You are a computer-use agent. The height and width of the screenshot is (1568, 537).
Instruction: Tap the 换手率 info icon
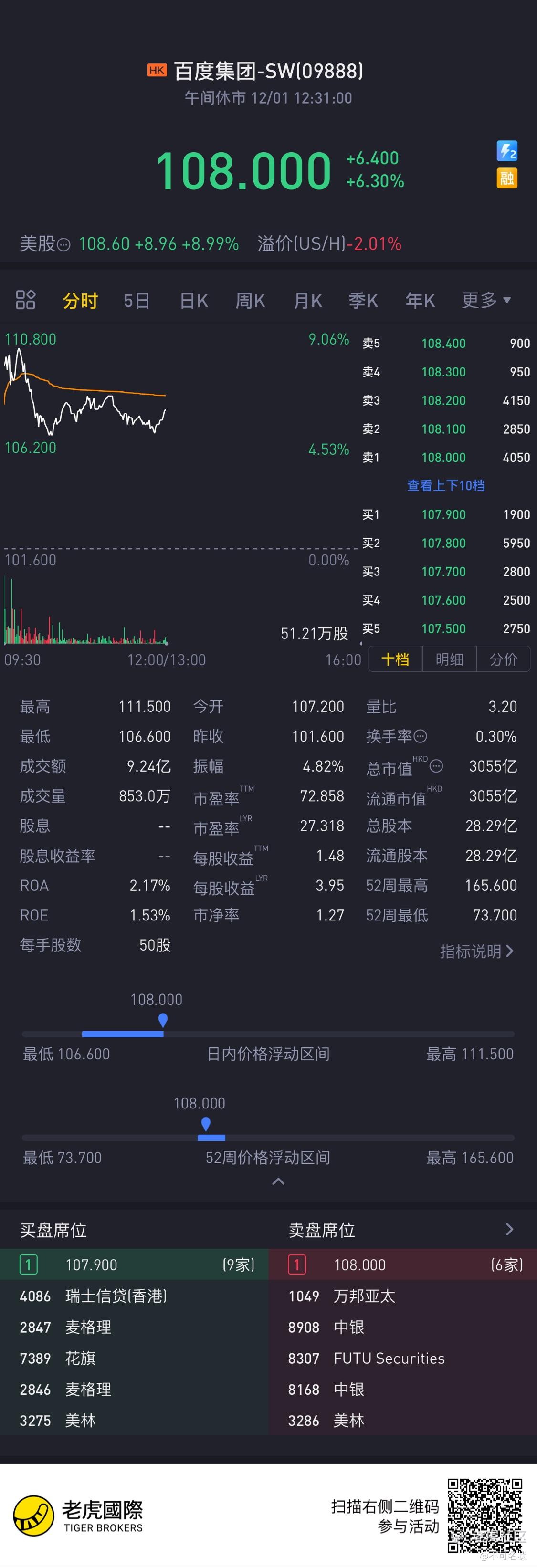[x=420, y=737]
